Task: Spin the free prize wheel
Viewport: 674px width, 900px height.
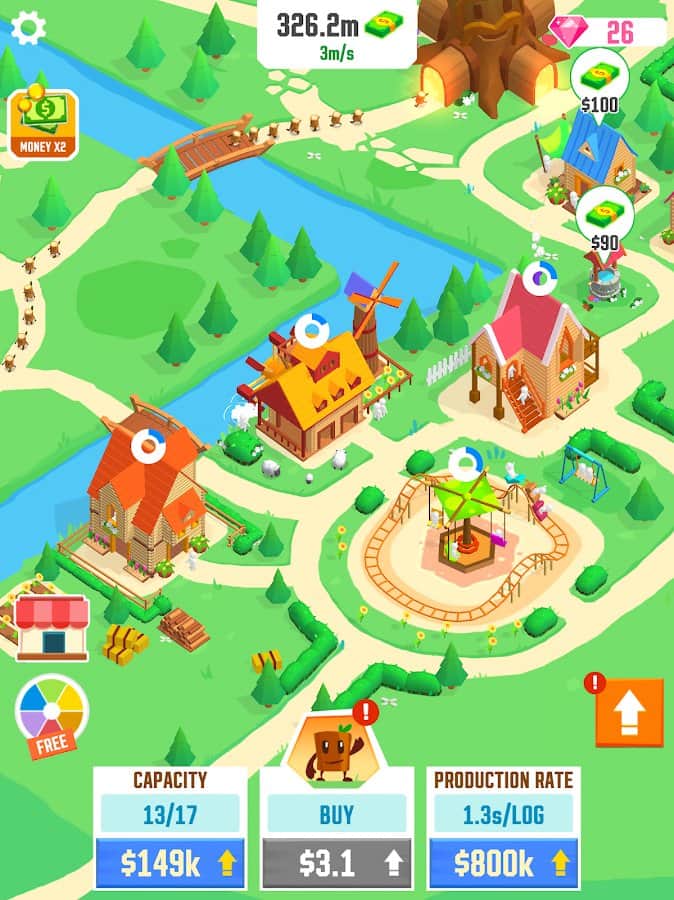Action: [x=51, y=713]
